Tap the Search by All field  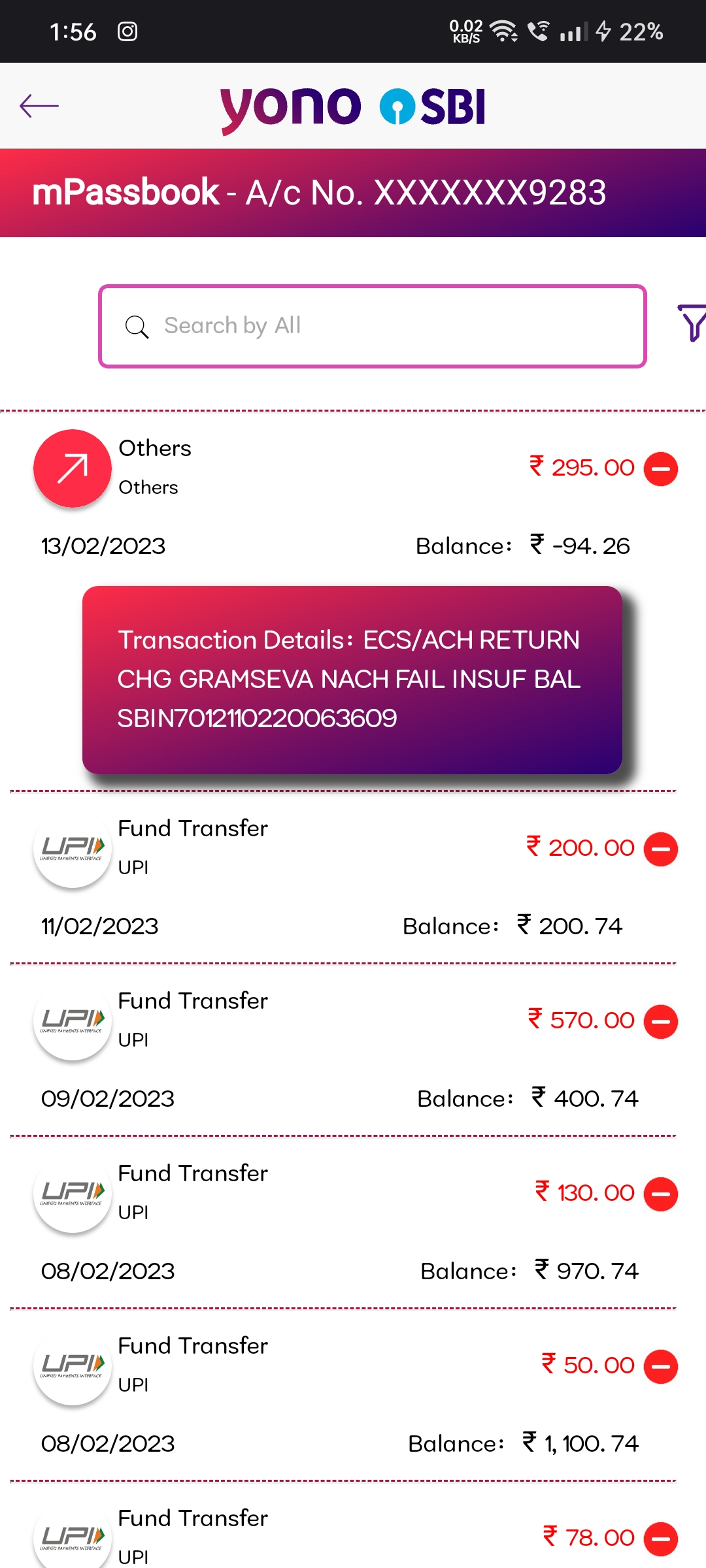click(x=373, y=326)
